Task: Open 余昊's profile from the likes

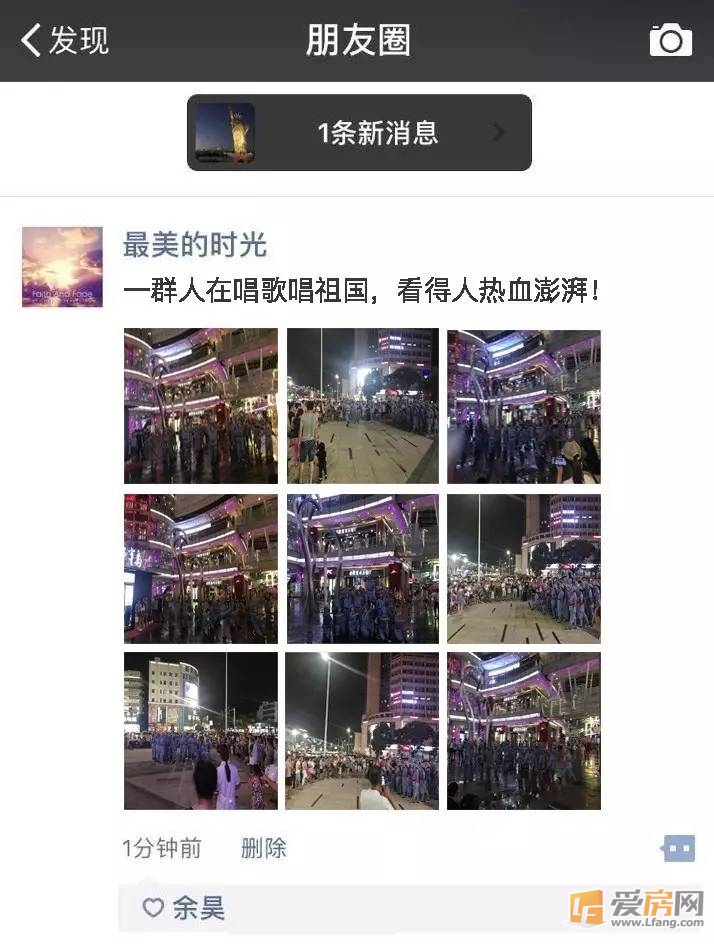Action: (x=198, y=908)
